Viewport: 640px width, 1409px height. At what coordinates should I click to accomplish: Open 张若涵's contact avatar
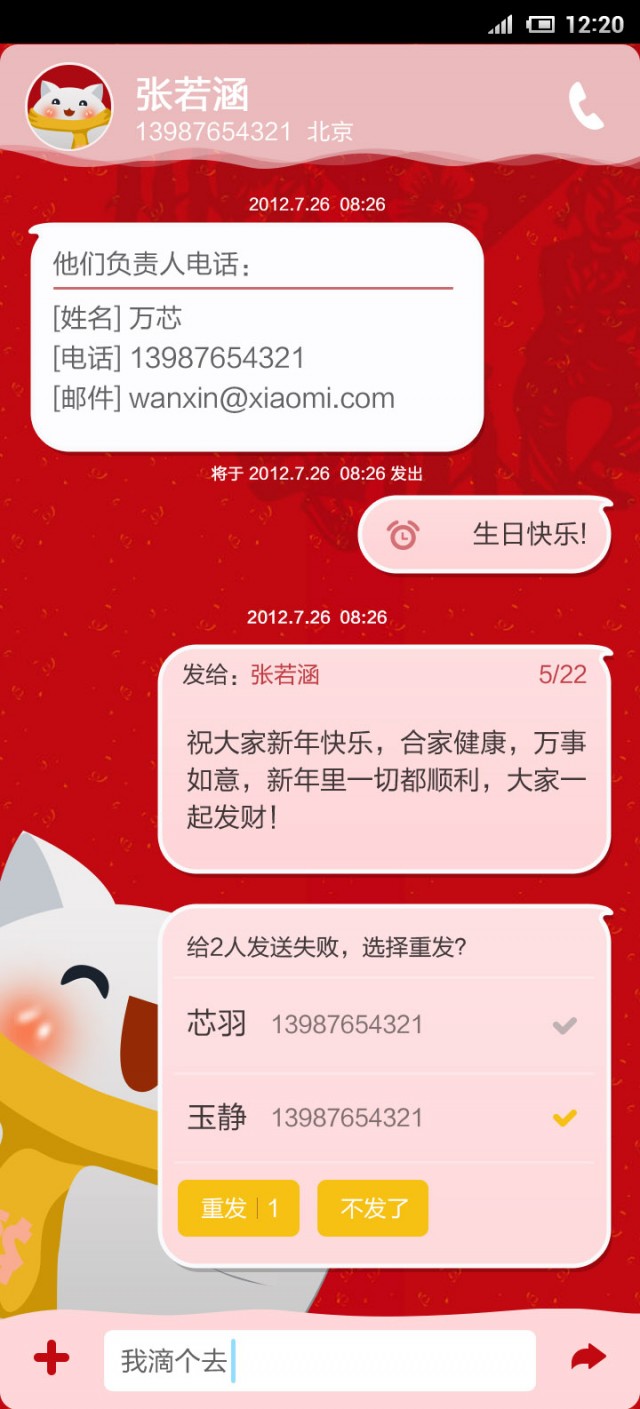[69, 107]
